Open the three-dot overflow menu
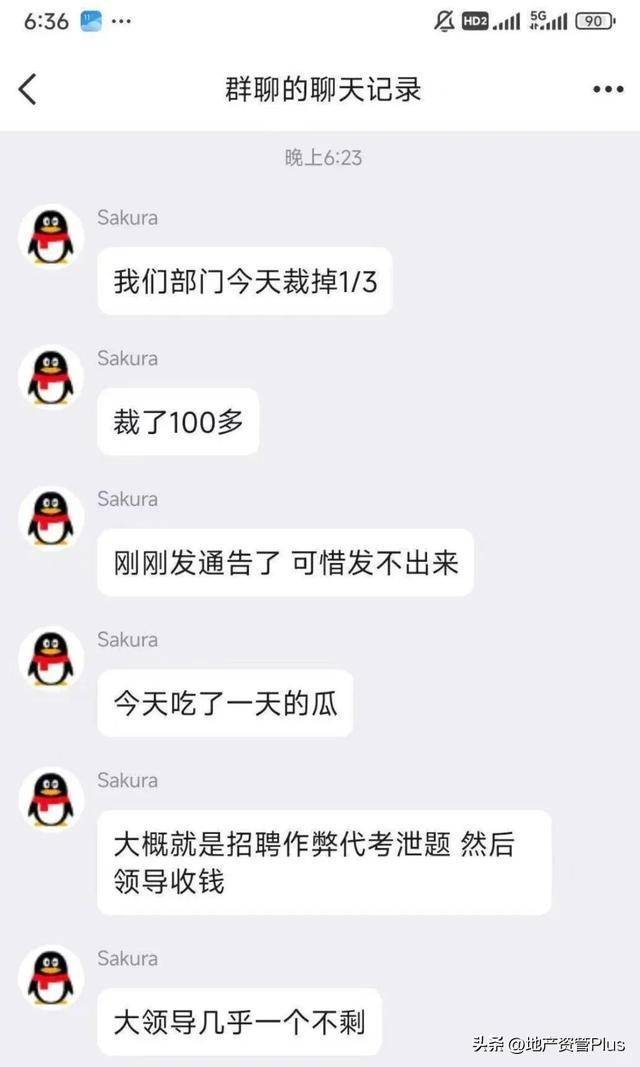This screenshot has height=1067, width=640. [608, 90]
